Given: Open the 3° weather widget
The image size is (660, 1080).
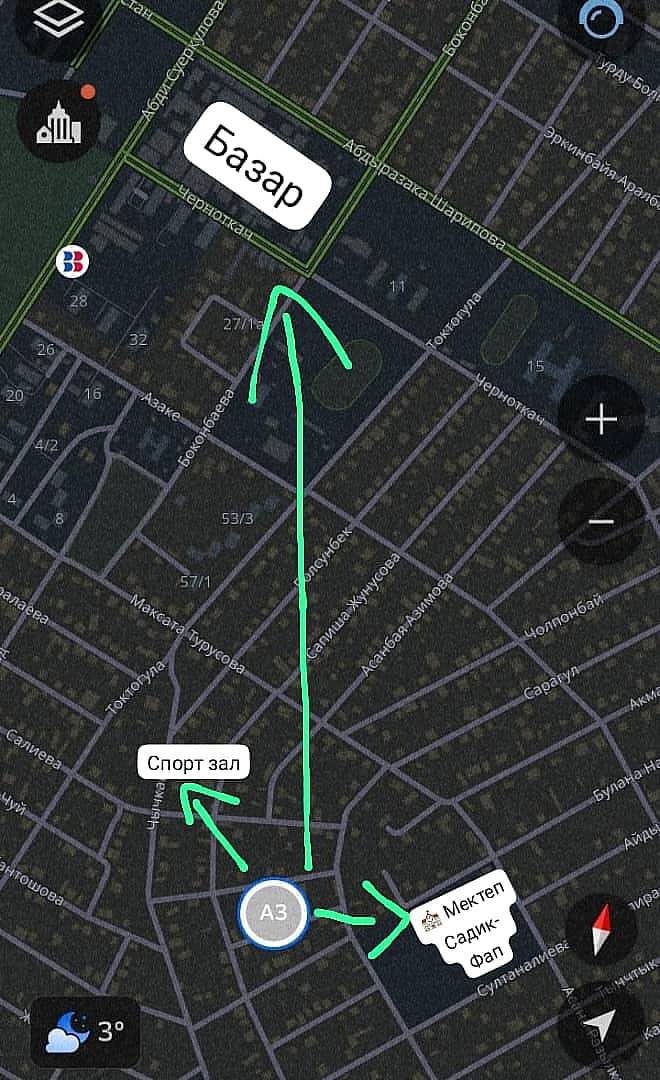Looking at the screenshot, I should tap(85, 1031).
